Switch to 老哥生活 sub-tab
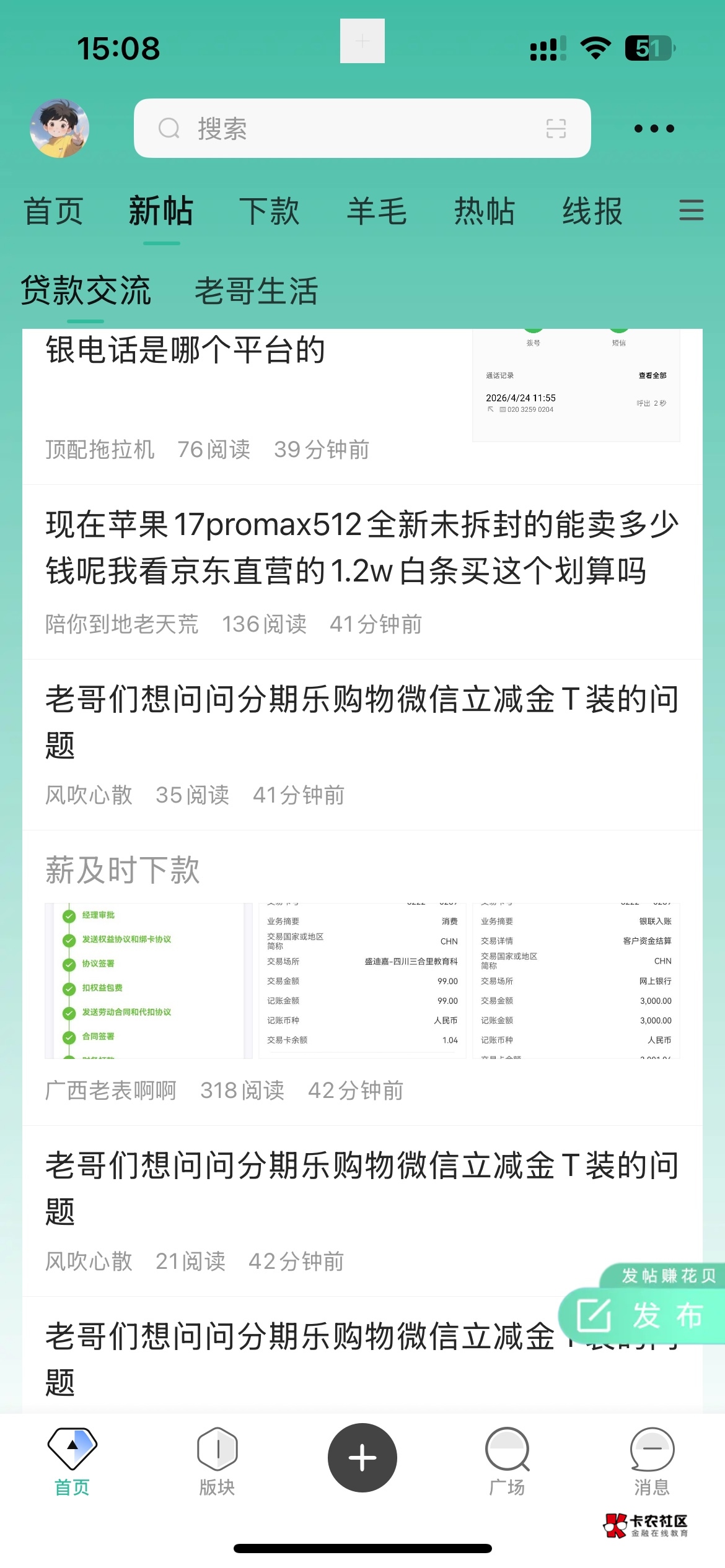This screenshot has width=725, height=1568. point(256,291)
